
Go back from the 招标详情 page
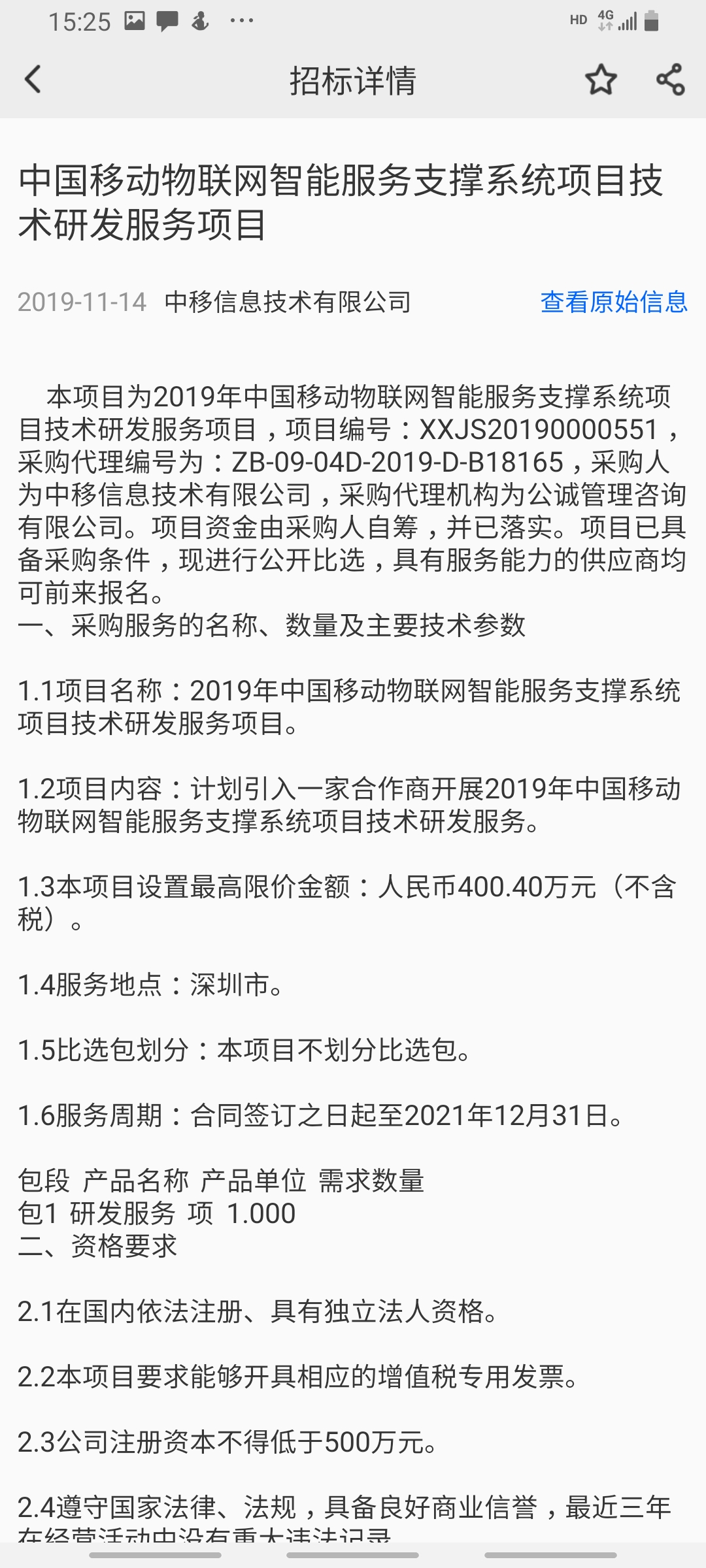point(33,80)
